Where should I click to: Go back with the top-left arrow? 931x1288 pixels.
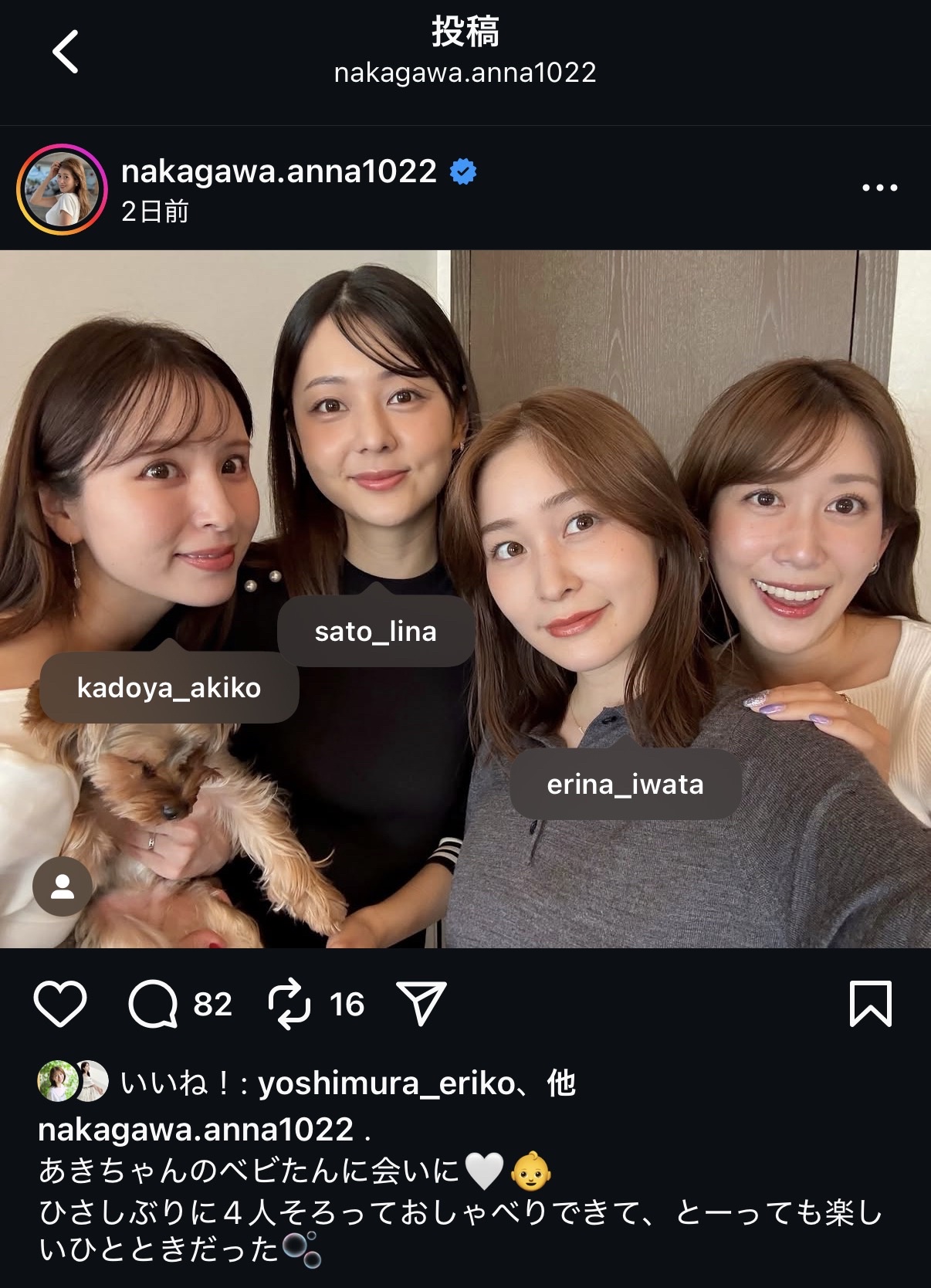pos(66,52)
